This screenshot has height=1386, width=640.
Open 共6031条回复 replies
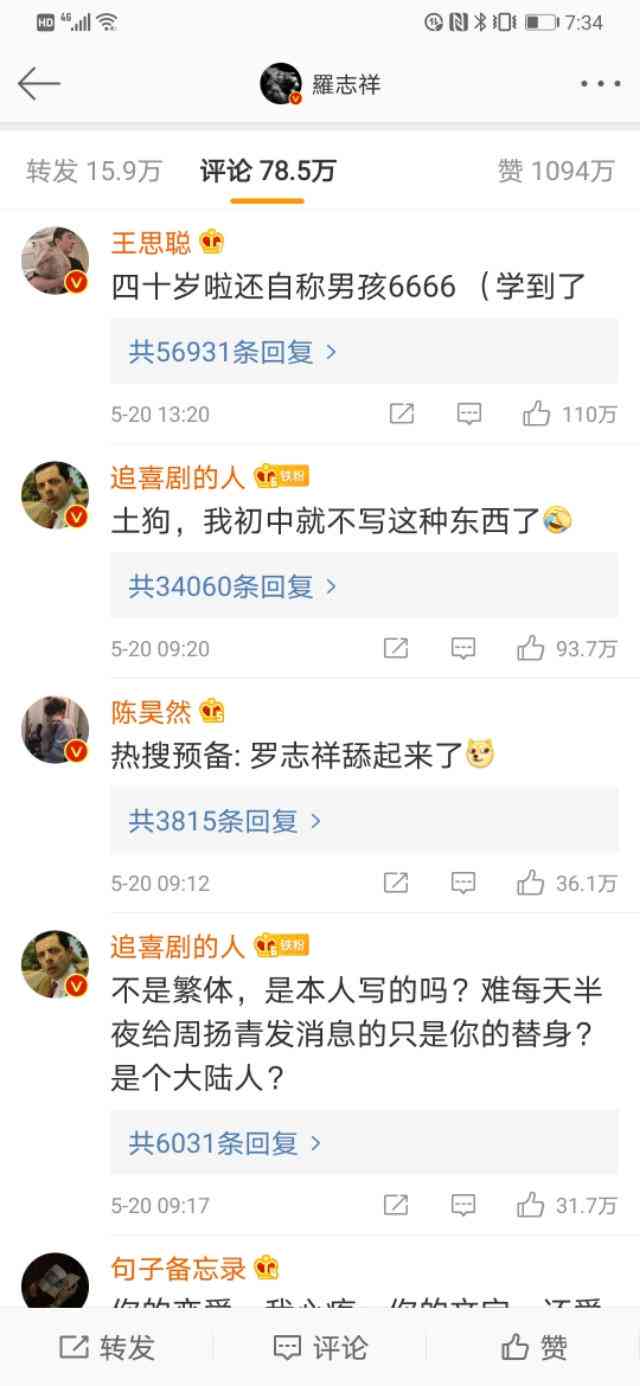tap(225, 1143)
